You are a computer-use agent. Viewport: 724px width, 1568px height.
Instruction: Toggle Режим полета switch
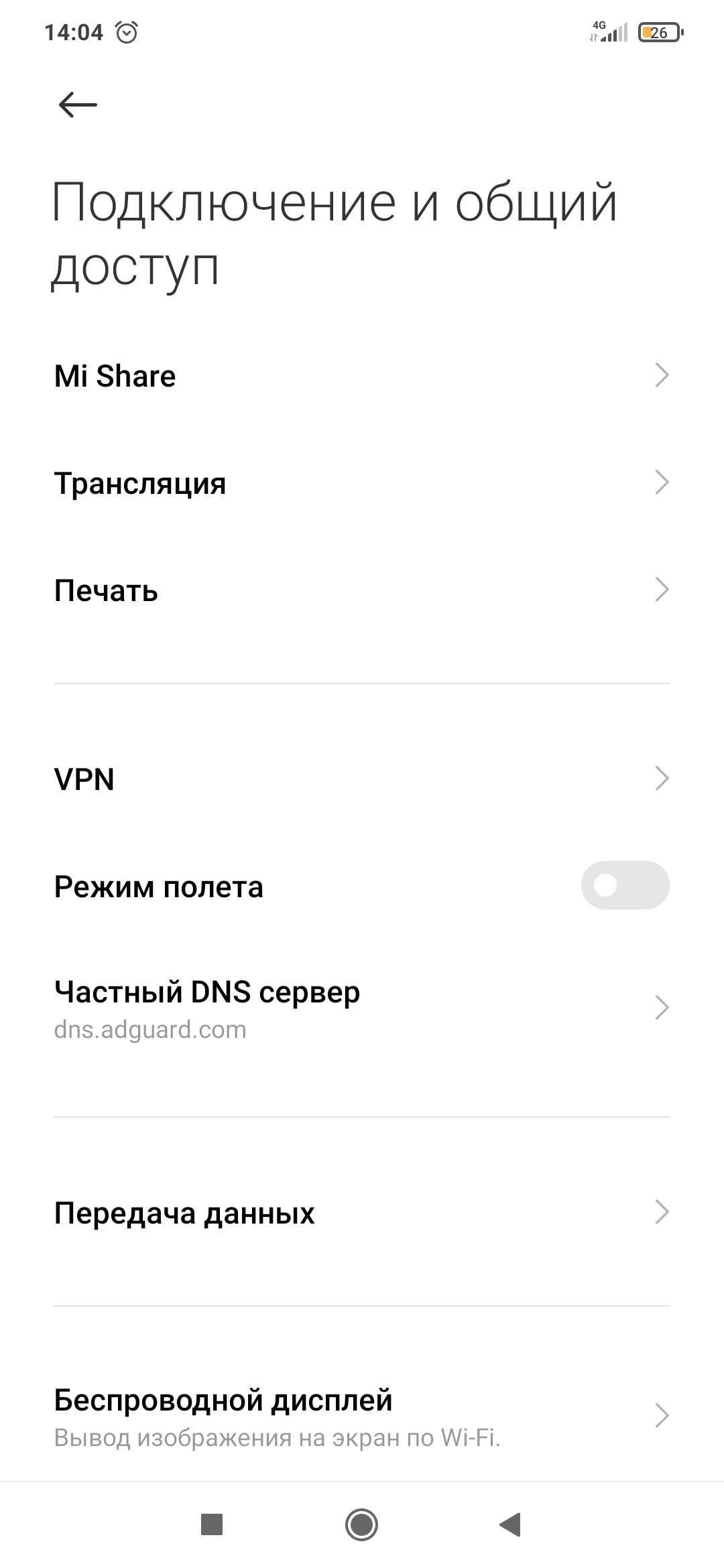(x=625, y=885)
